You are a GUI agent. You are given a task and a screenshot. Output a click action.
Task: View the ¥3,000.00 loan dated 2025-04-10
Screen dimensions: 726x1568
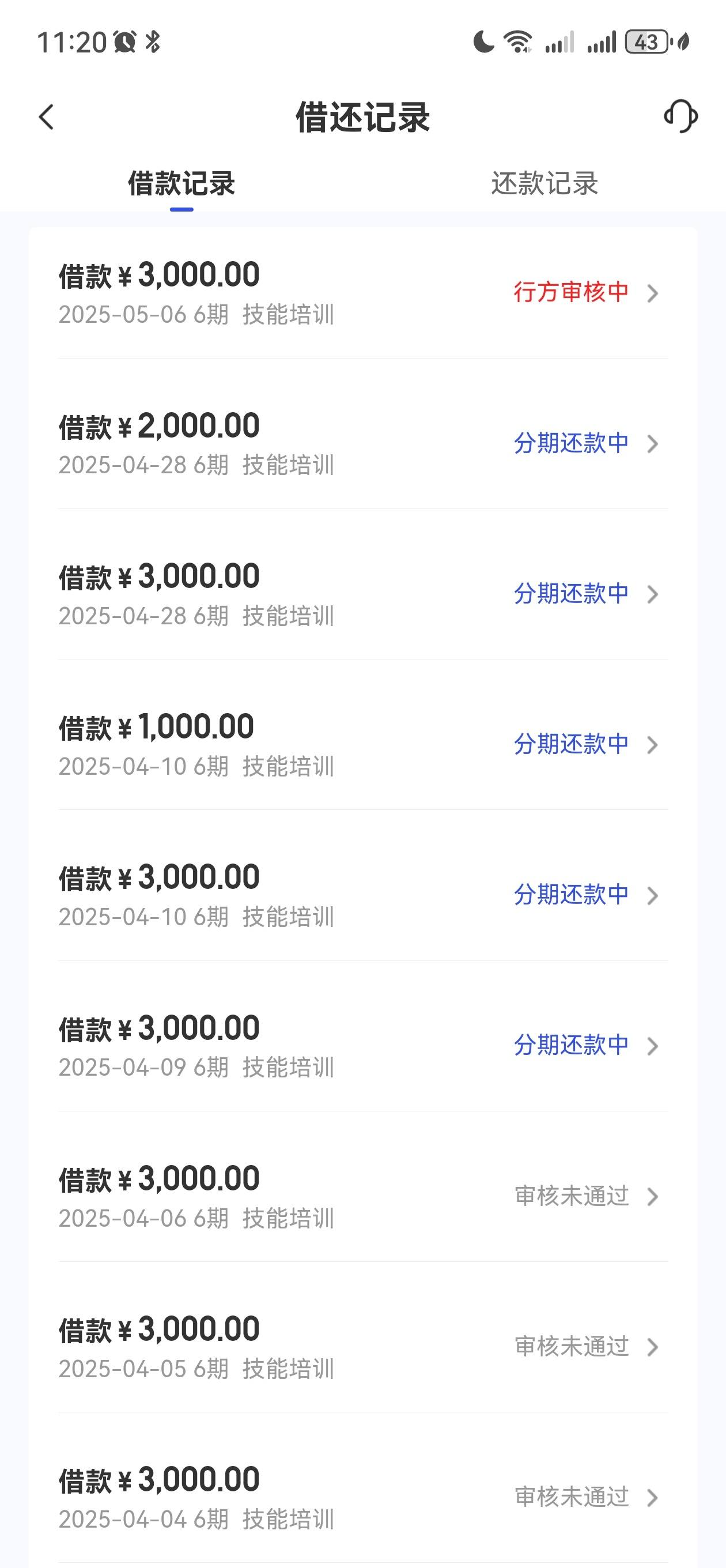coord(362,895)
